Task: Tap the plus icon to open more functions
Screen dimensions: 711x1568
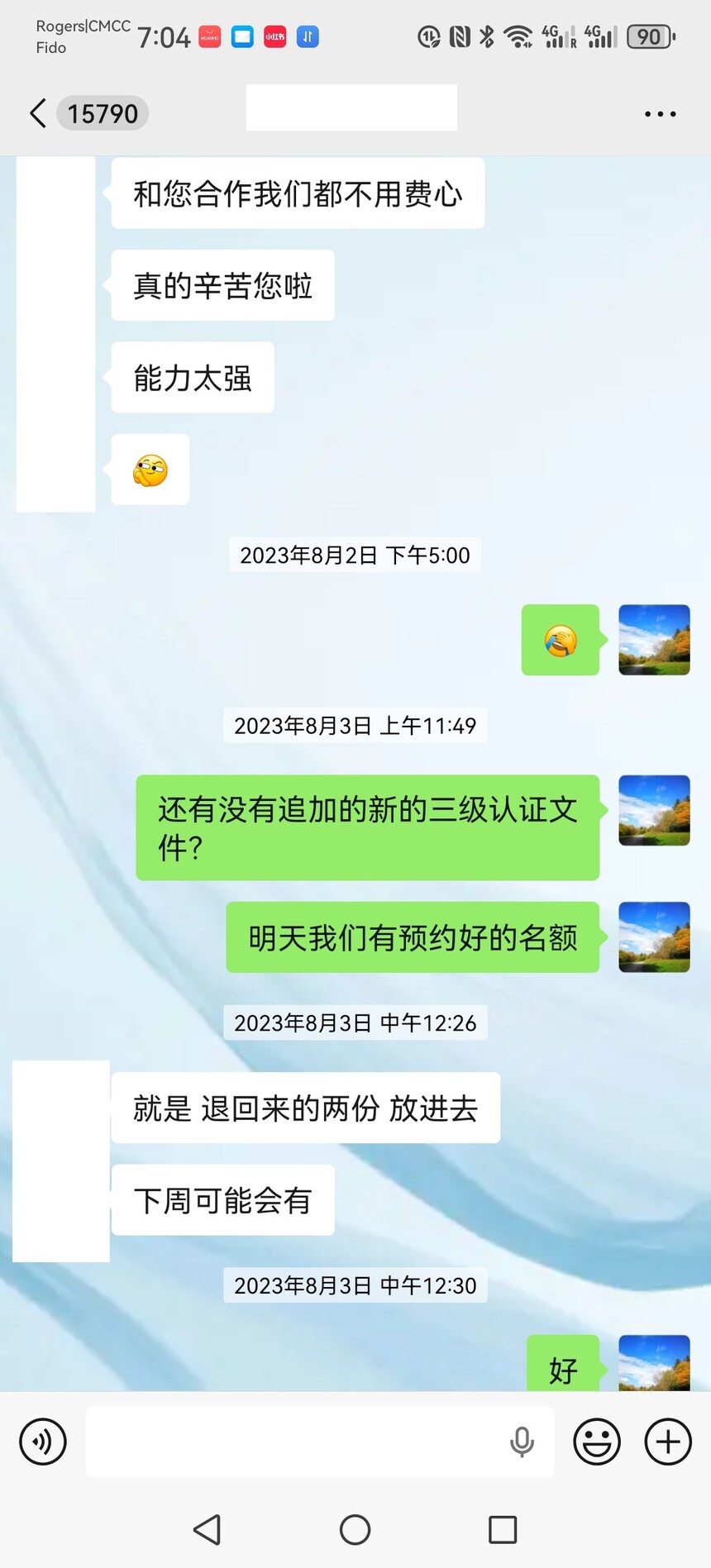Action: click(x=667, y=1442)
